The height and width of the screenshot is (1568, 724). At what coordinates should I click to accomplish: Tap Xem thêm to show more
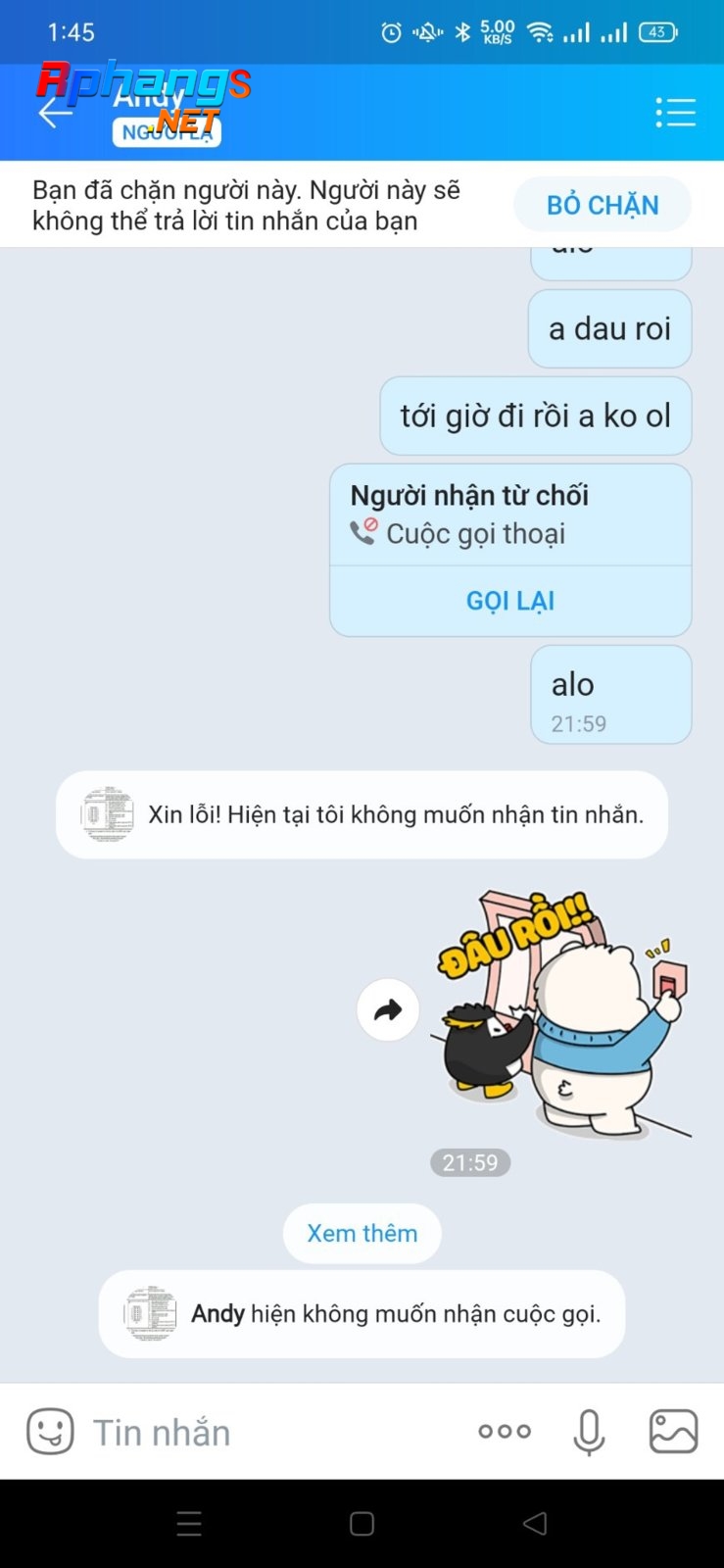362,1233
